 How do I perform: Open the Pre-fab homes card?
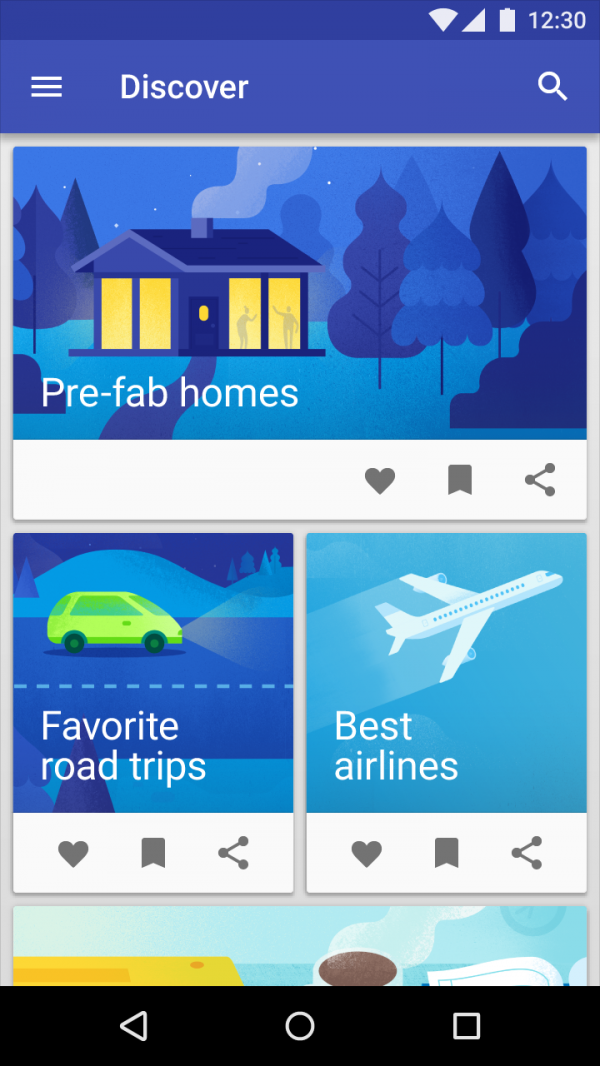[x=299, y=293]
